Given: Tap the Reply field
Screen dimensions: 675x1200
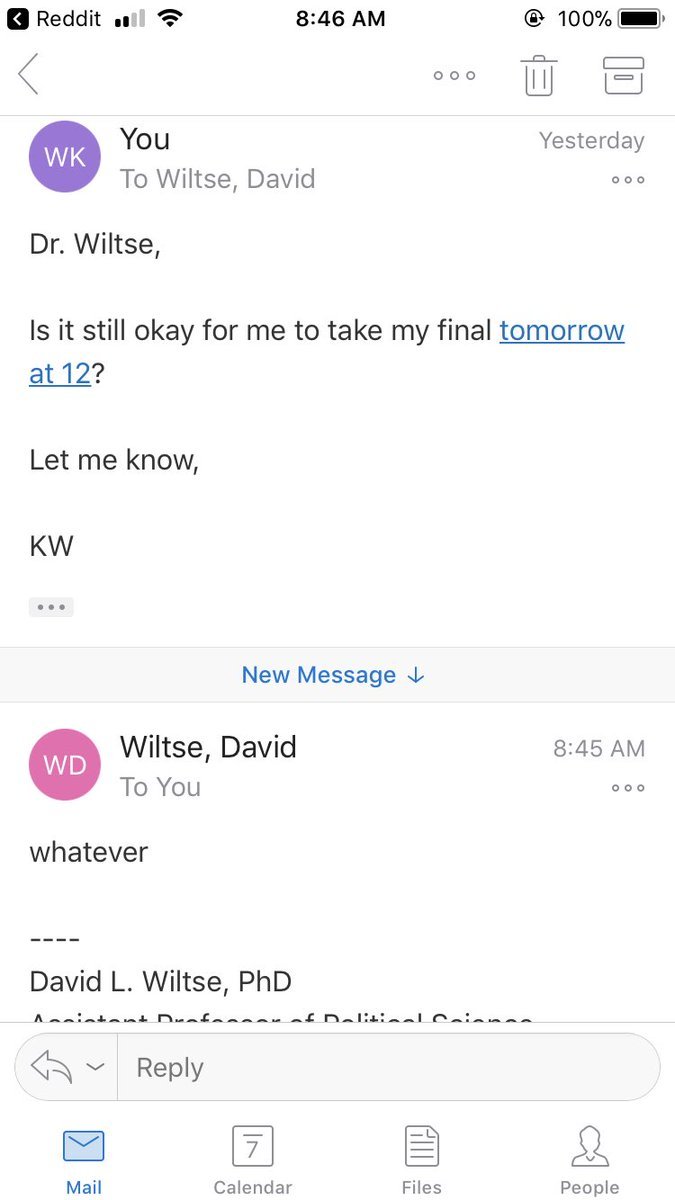Looking at the screenshot, I should point(388,1067).
